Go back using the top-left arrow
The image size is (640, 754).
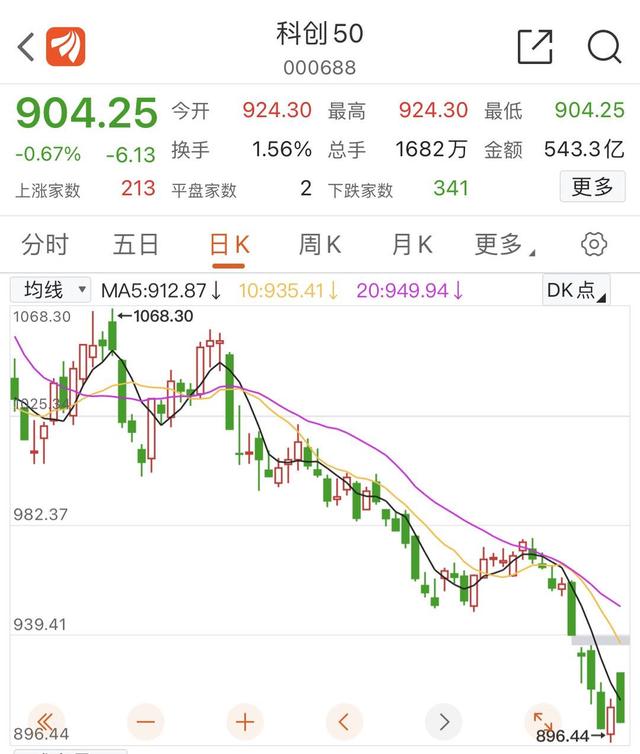(x=26, y=46)
